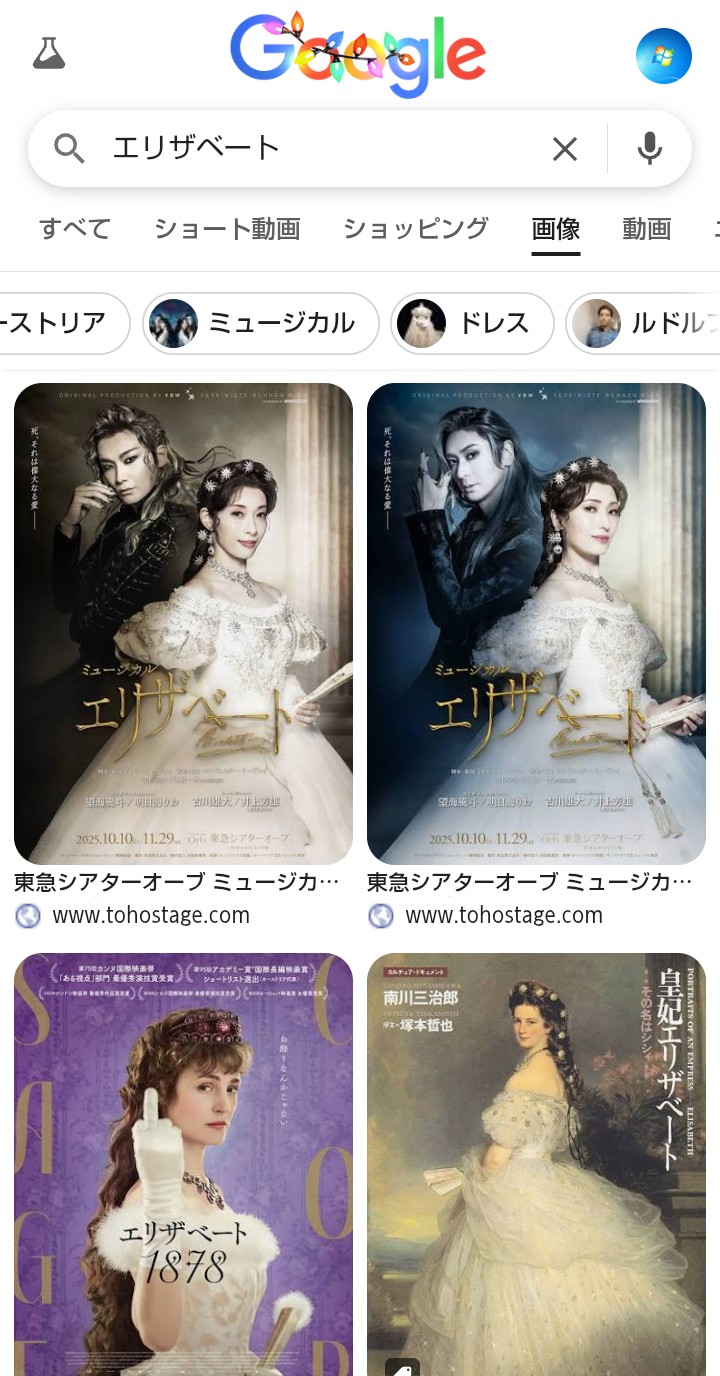720x1376 pixels.
Task: Apply the ルドルフ filter chip
Action: (645, 323)
